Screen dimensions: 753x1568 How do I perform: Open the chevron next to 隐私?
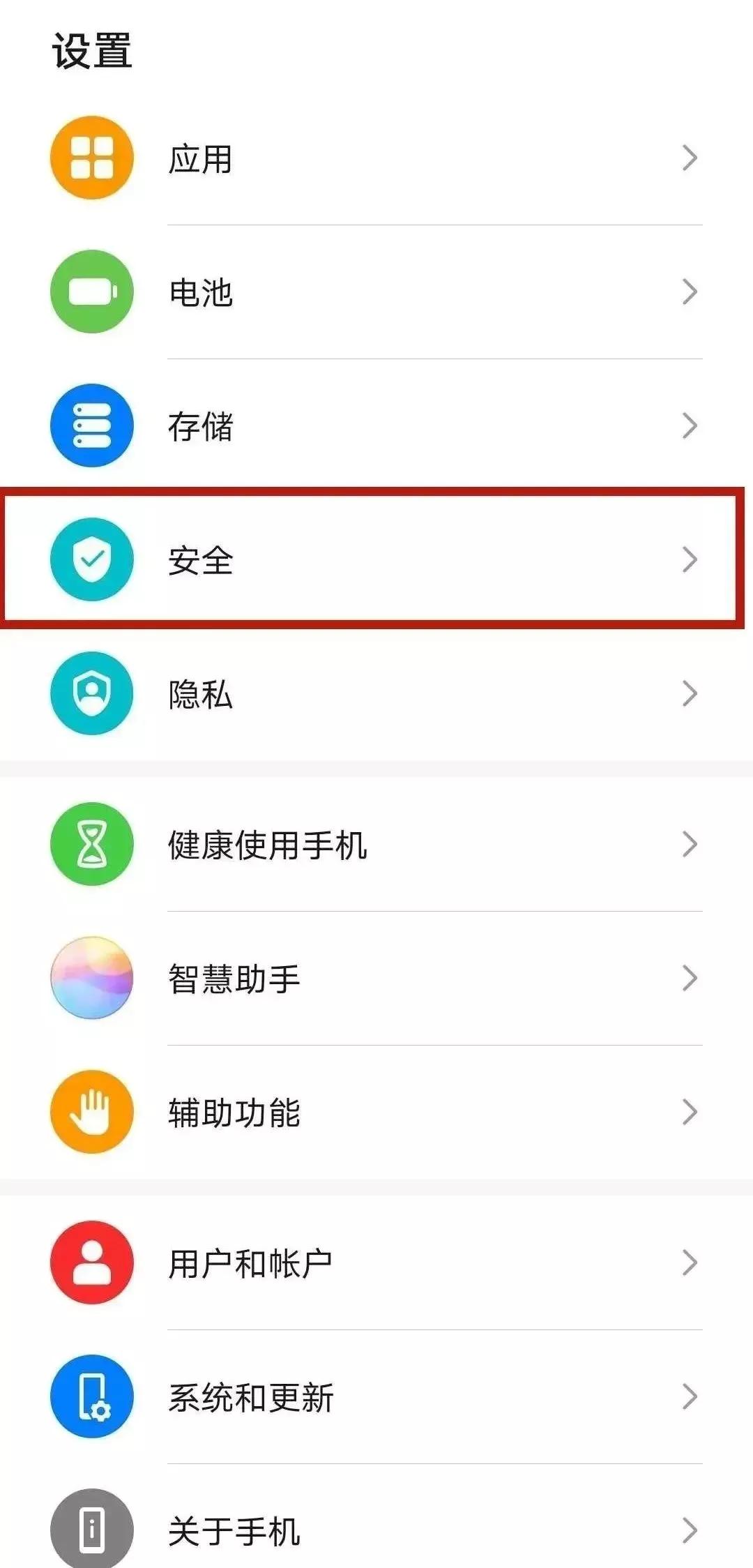(x=689, y=694)
